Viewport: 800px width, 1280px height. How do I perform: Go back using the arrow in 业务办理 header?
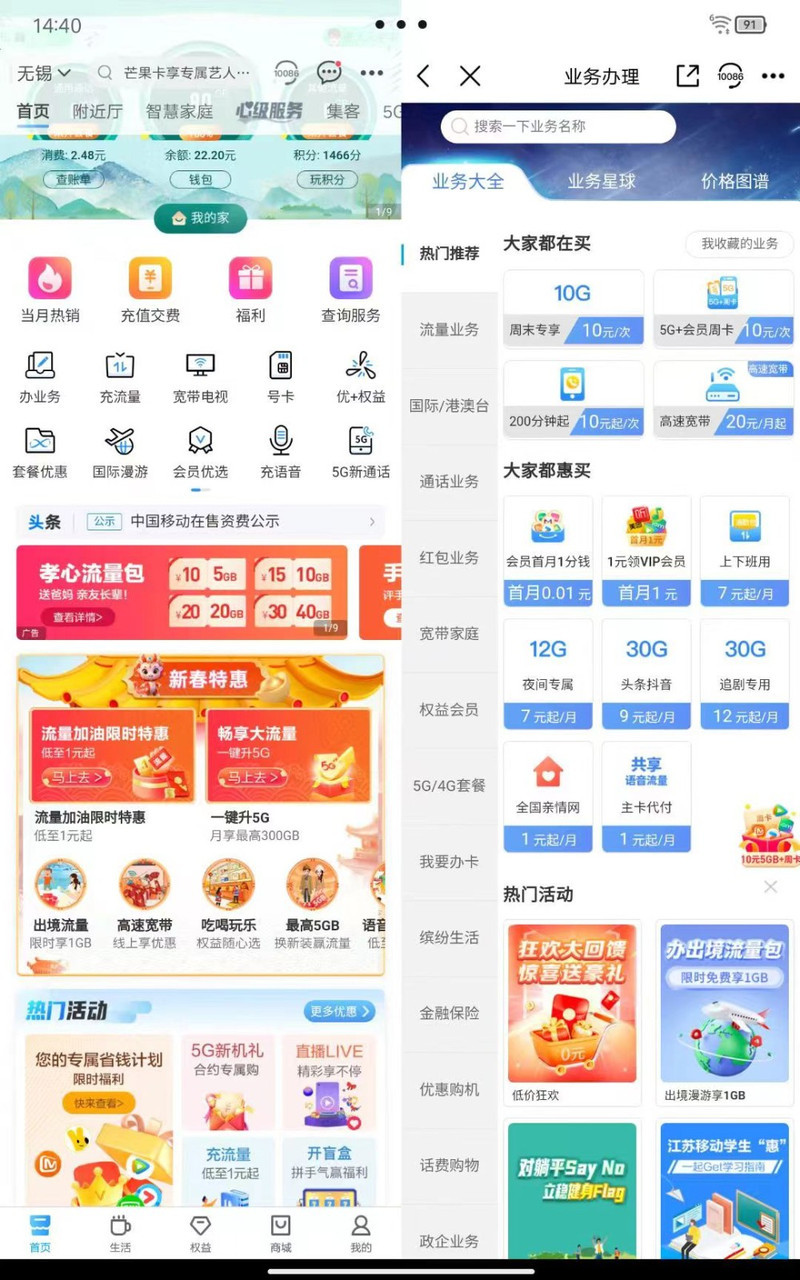(423, 76)
